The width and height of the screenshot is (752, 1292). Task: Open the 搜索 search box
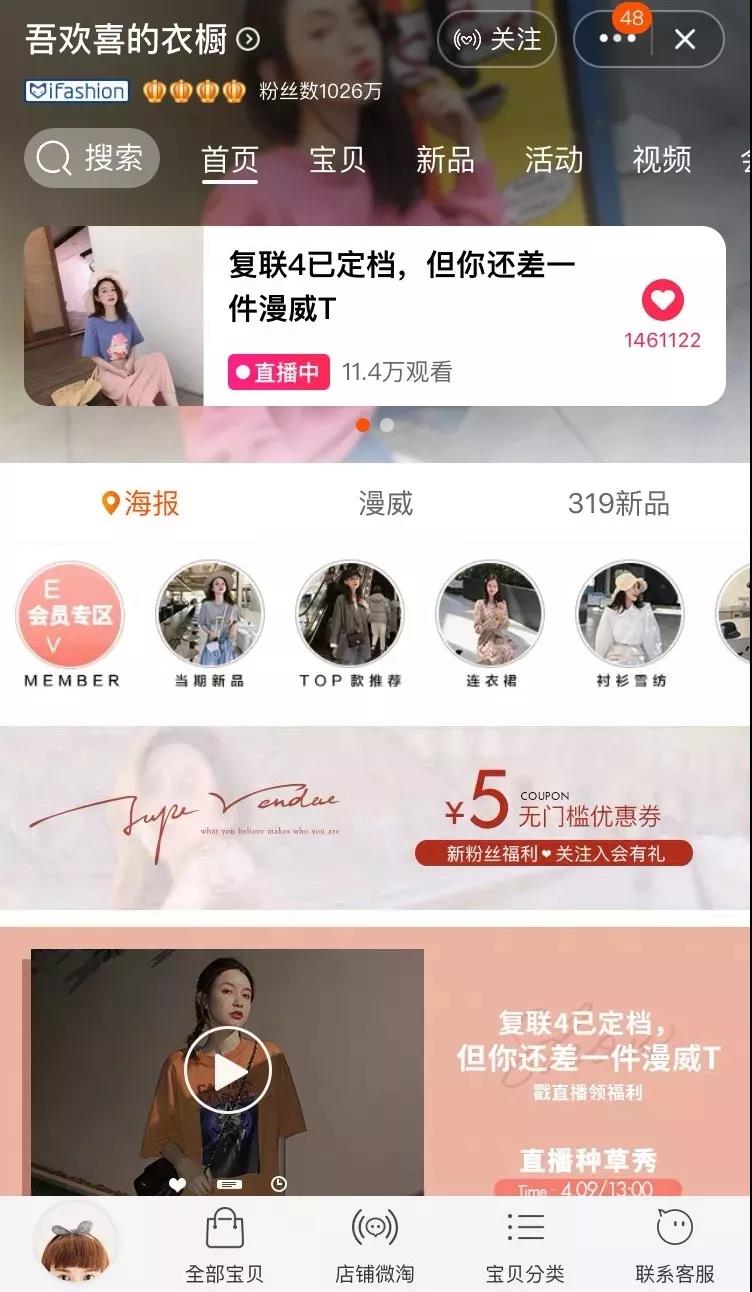(x=92, y=158)
